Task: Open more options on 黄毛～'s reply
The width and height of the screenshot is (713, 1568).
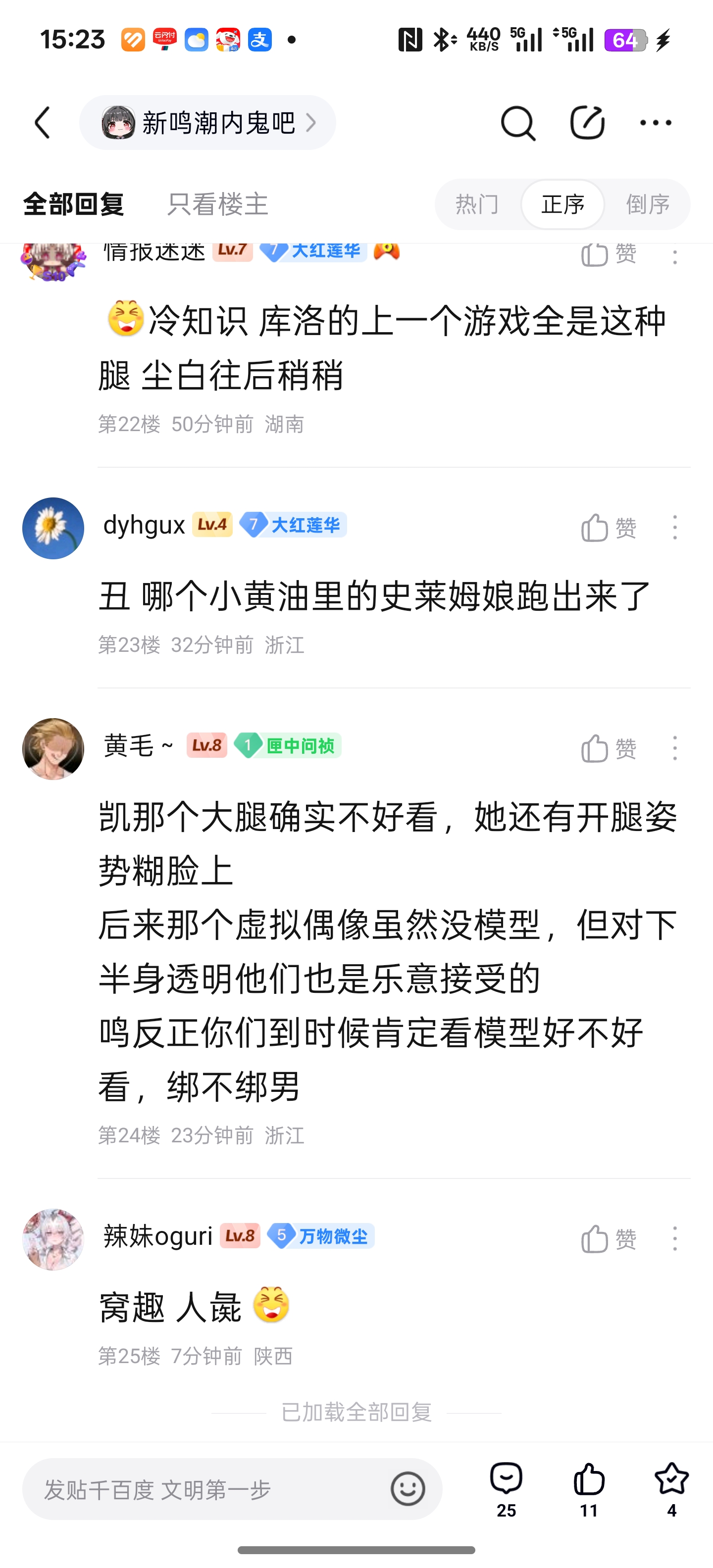Action: (675, 748)
